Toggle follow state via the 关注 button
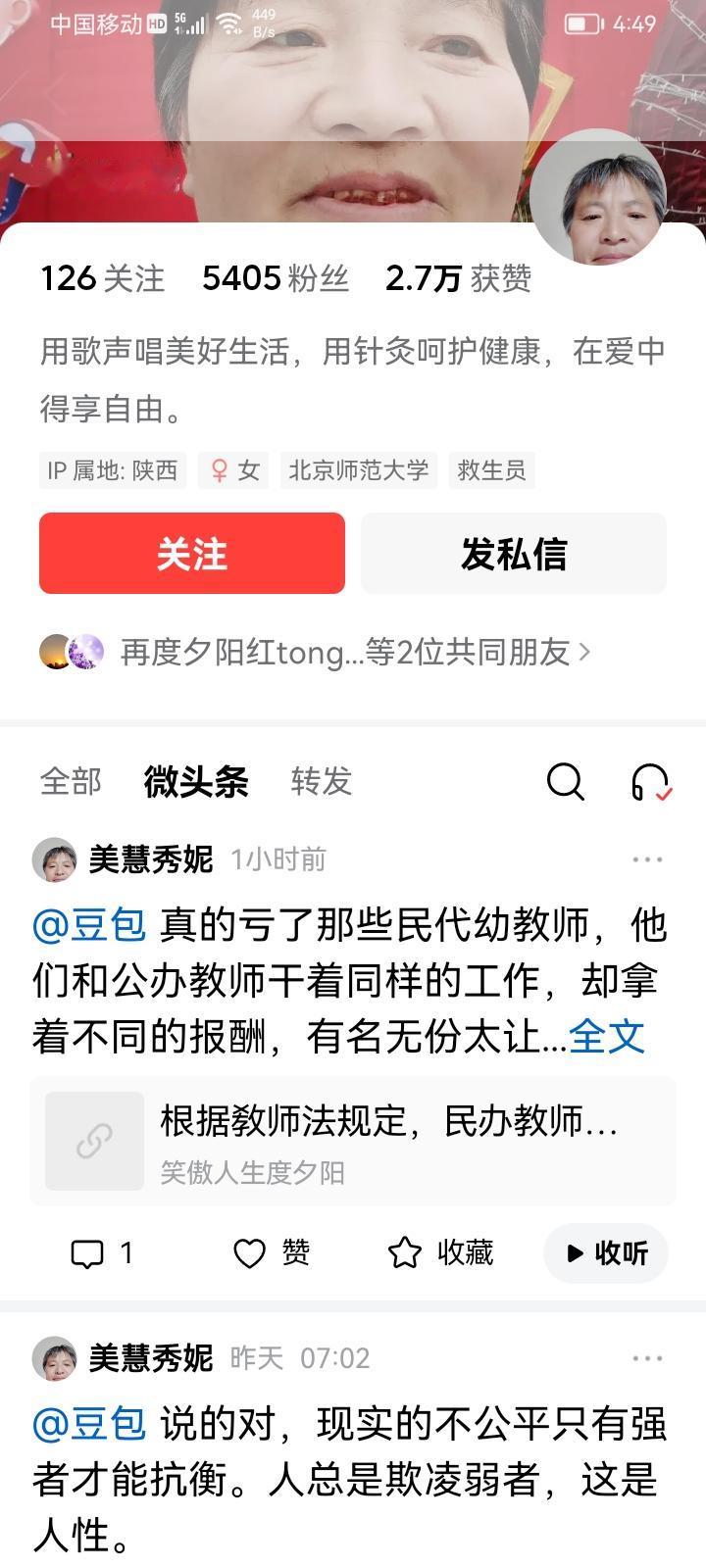This screenshot has width=706, height=1568. (x=191, y=554)
